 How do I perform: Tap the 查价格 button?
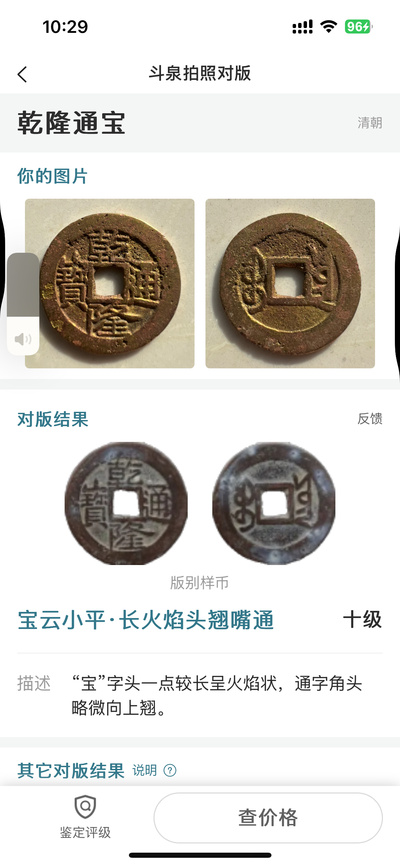click(268, 817)
